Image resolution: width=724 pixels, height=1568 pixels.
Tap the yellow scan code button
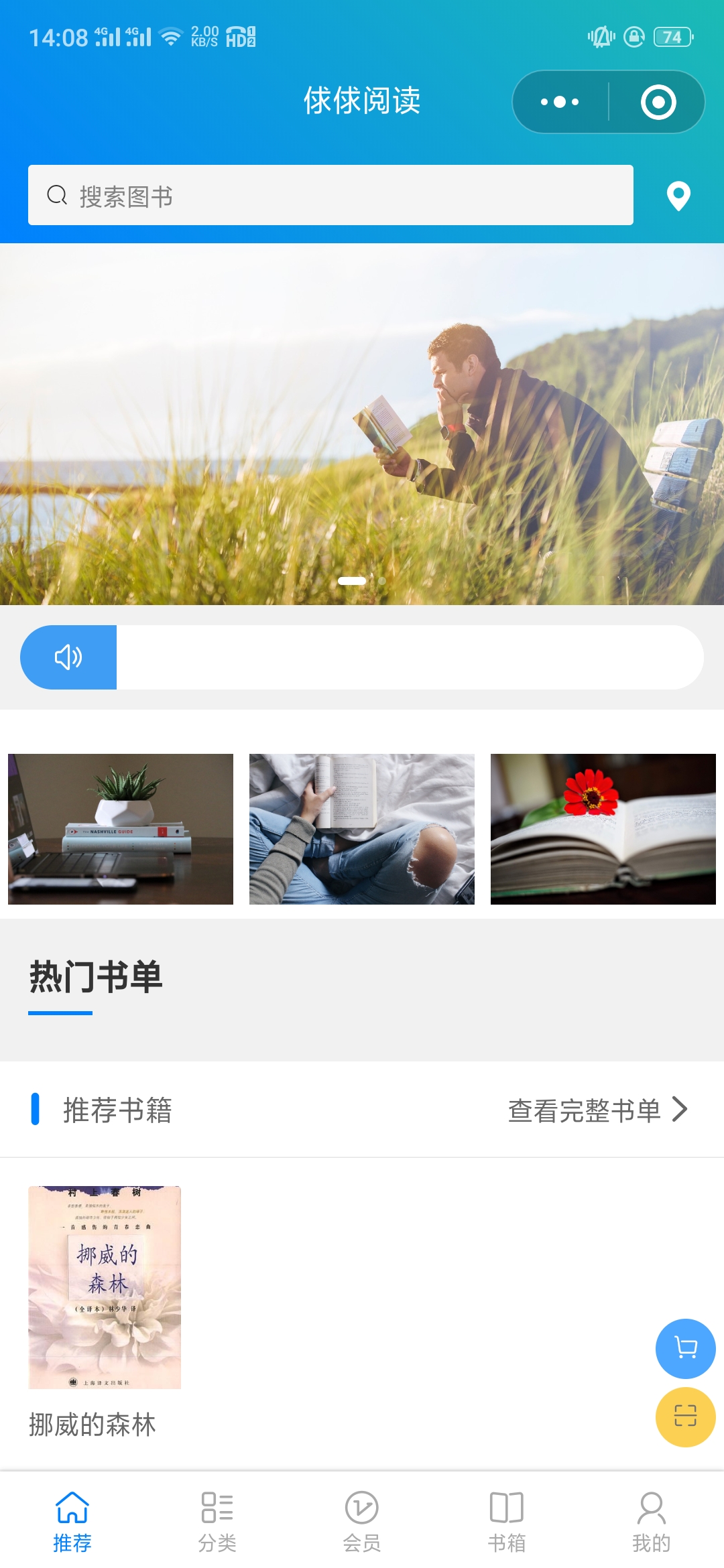(x=685, y=1417)
